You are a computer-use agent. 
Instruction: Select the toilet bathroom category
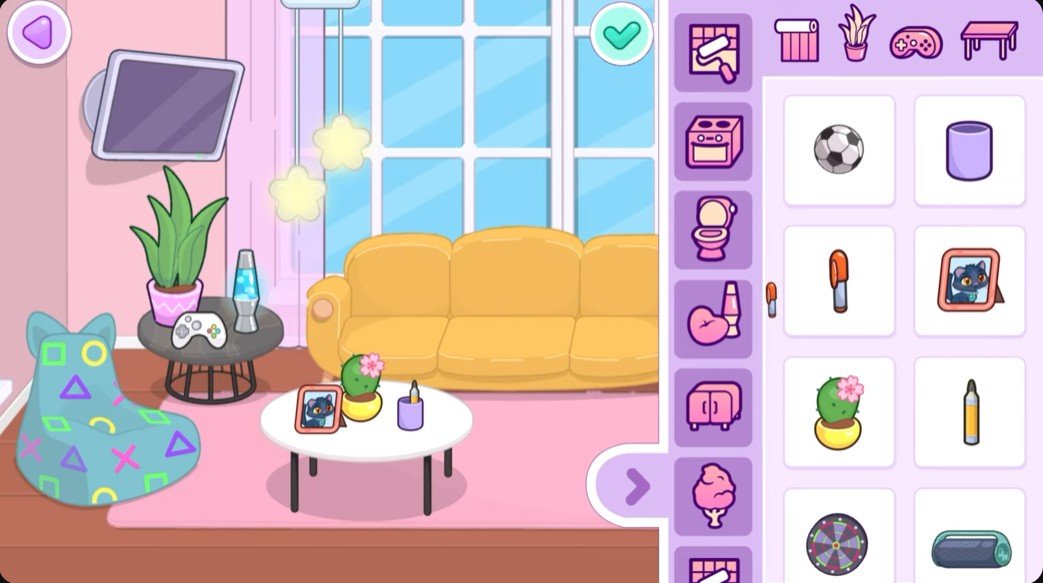coord(712,229)
